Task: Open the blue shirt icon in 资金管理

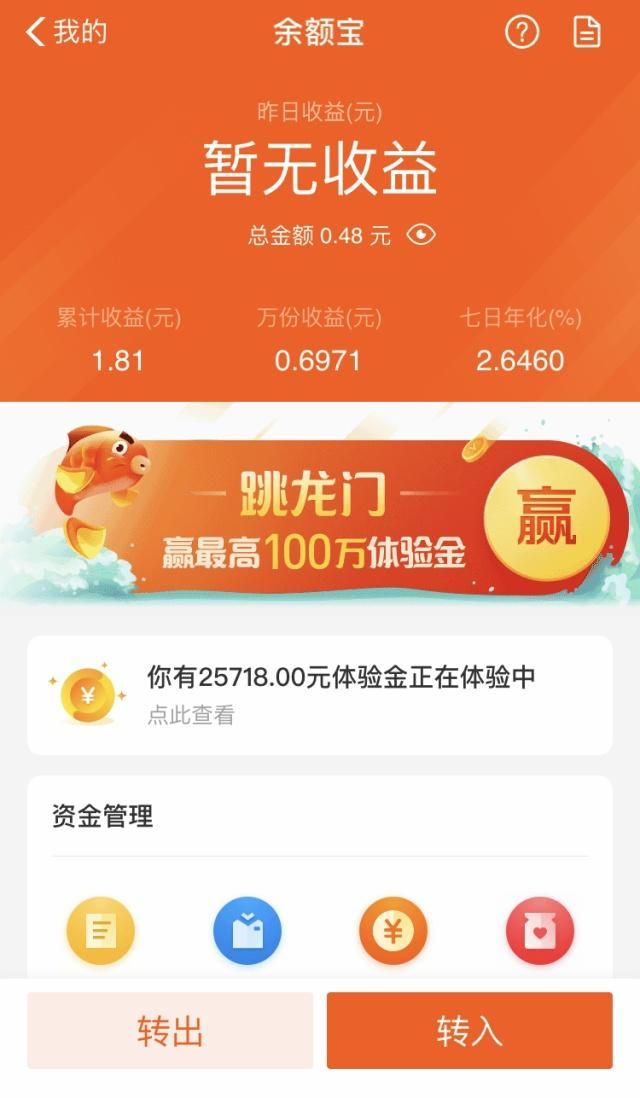Action: pyautogui.click(x=247, y=931)
